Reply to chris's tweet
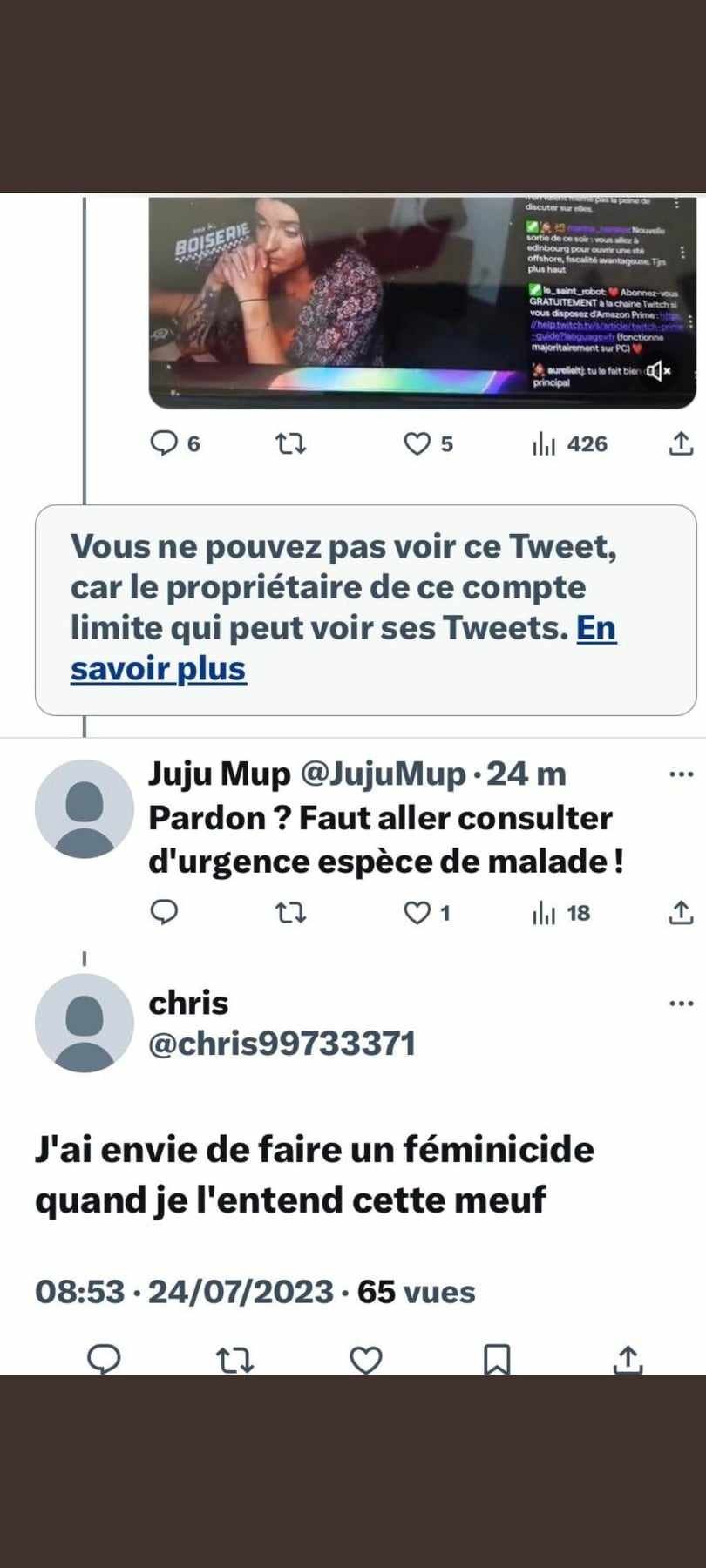 click(105, 1359)
